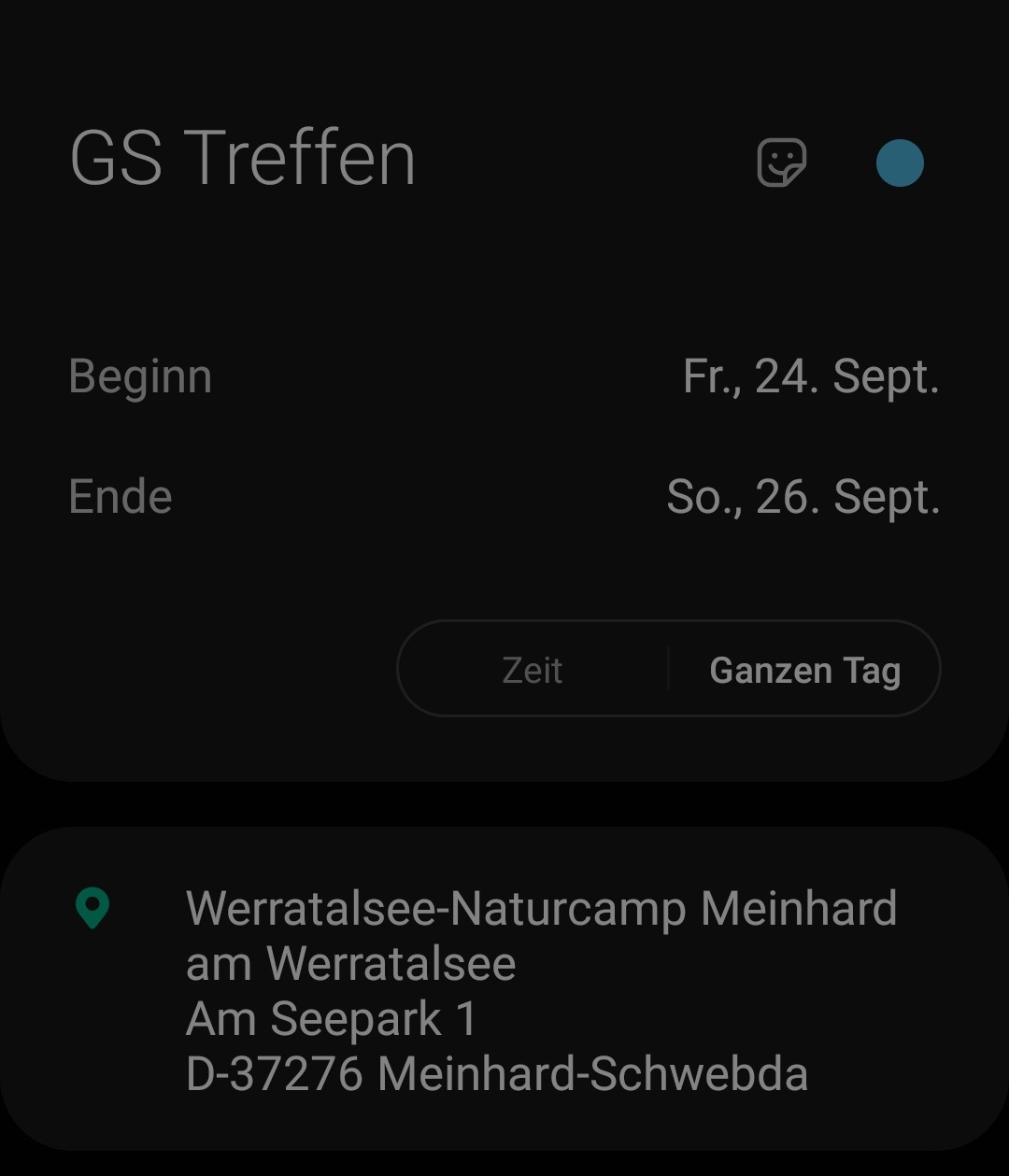Change the blue event color dot
1009x1176 pixels.
(x=900, y=163)
